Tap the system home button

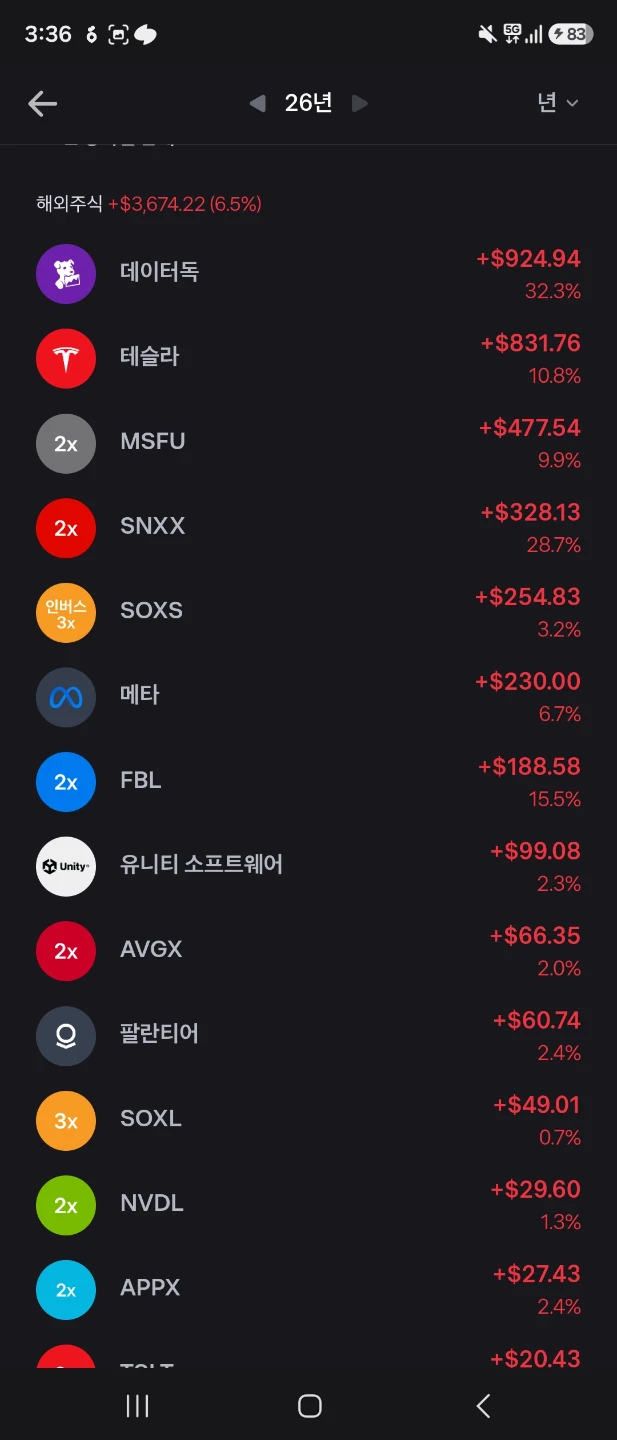coord(309,1406)
